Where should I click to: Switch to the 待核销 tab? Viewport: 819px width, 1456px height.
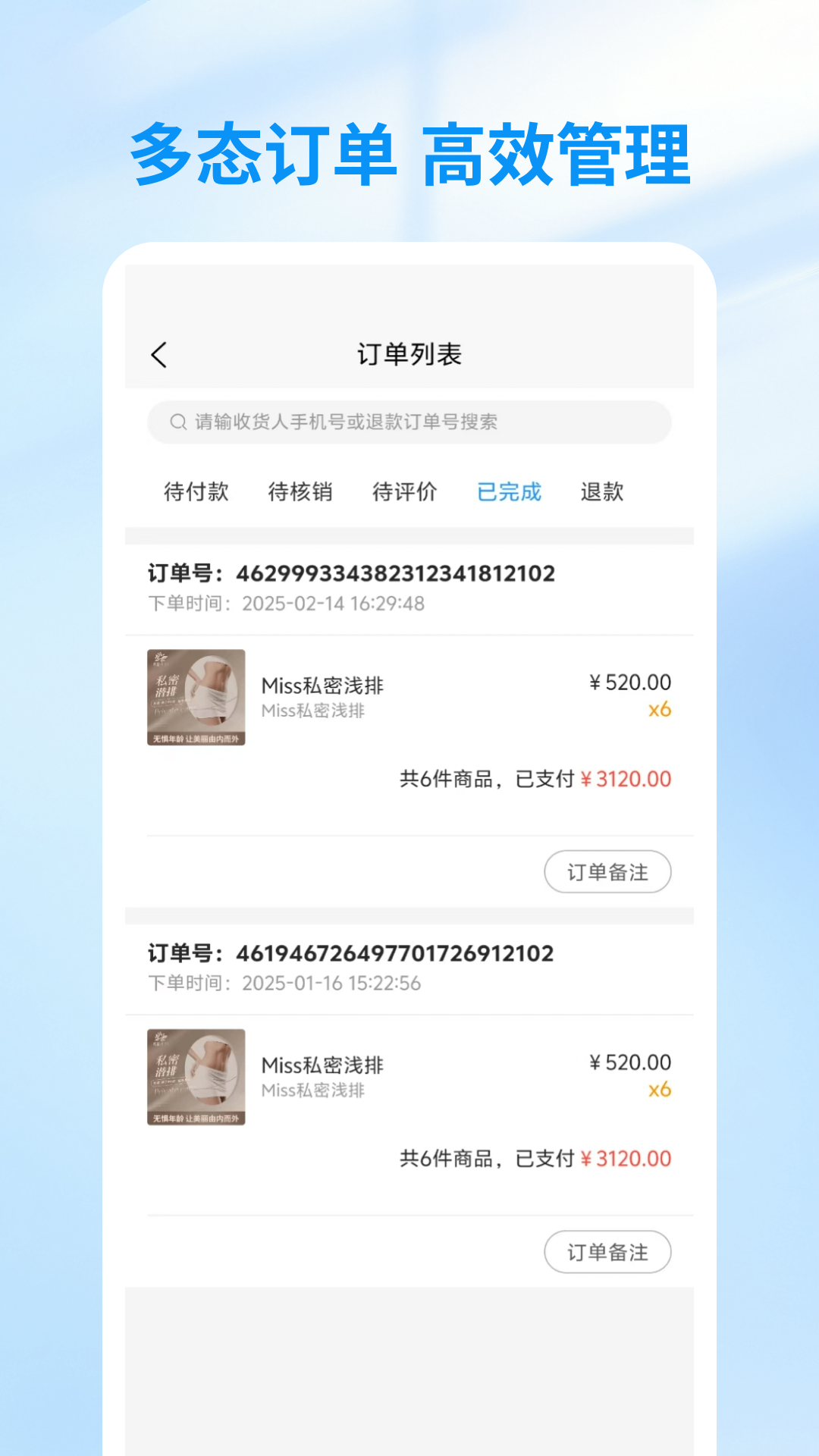coord(300,492)
